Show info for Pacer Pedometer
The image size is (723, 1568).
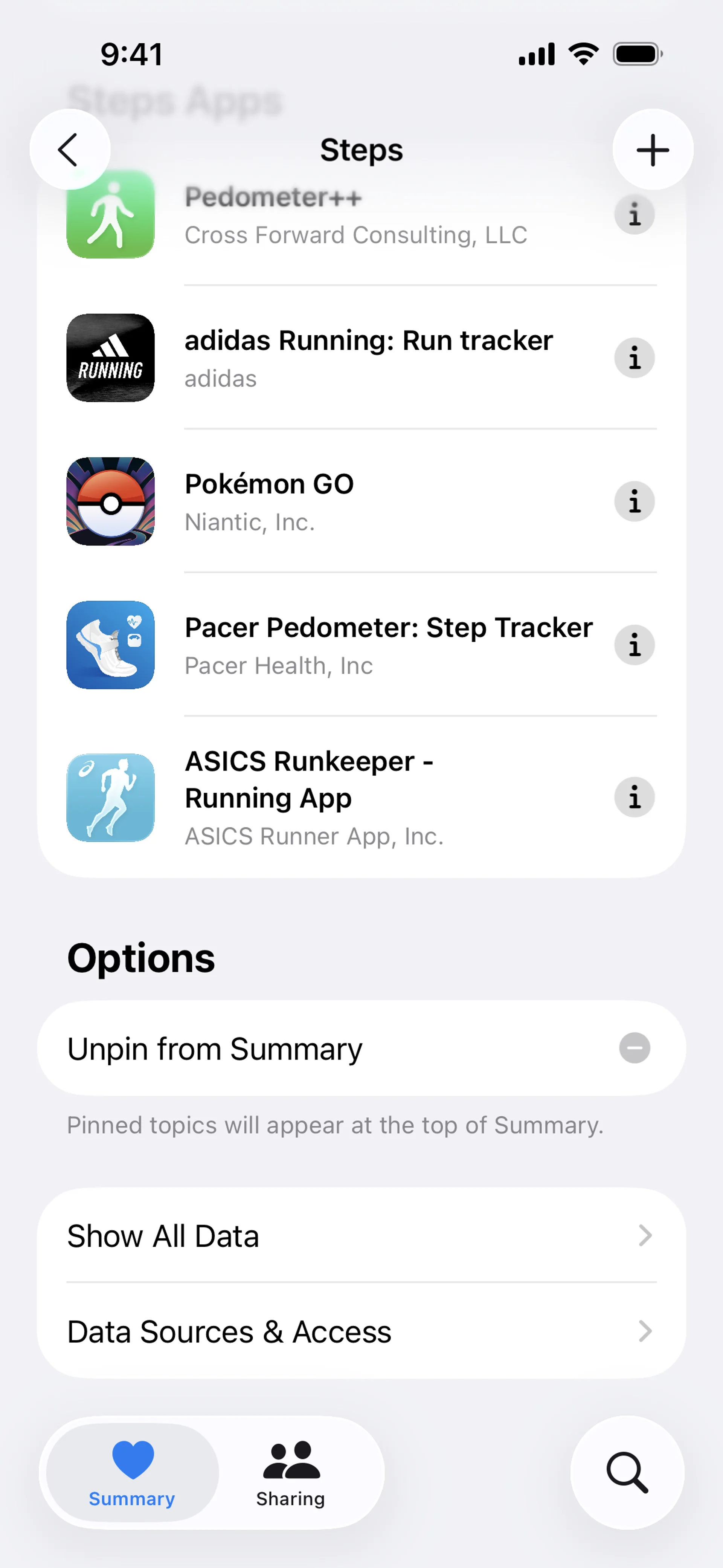tap(634, 645)
